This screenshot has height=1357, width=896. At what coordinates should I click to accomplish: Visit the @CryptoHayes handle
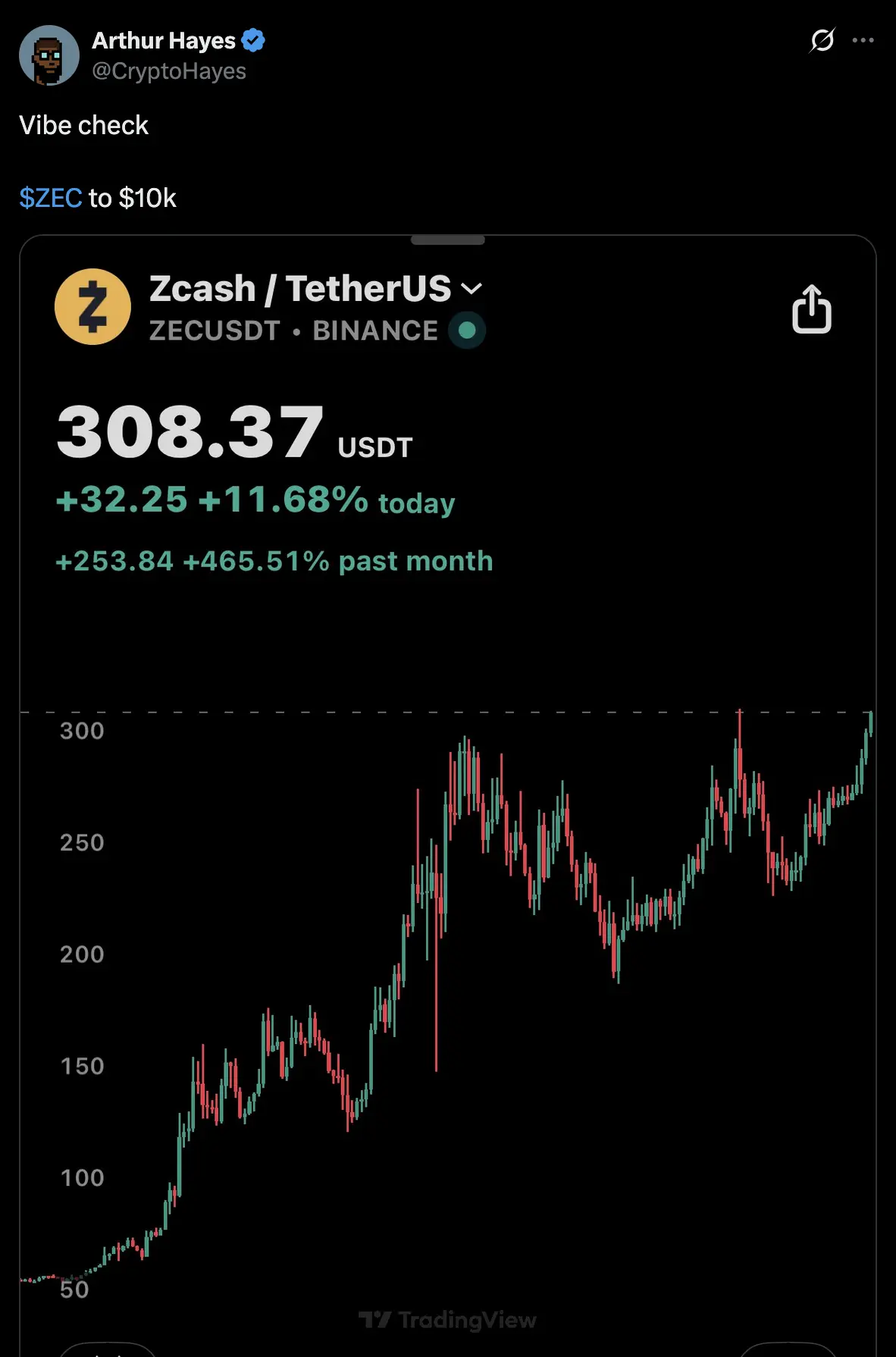(x=168, y=71)
